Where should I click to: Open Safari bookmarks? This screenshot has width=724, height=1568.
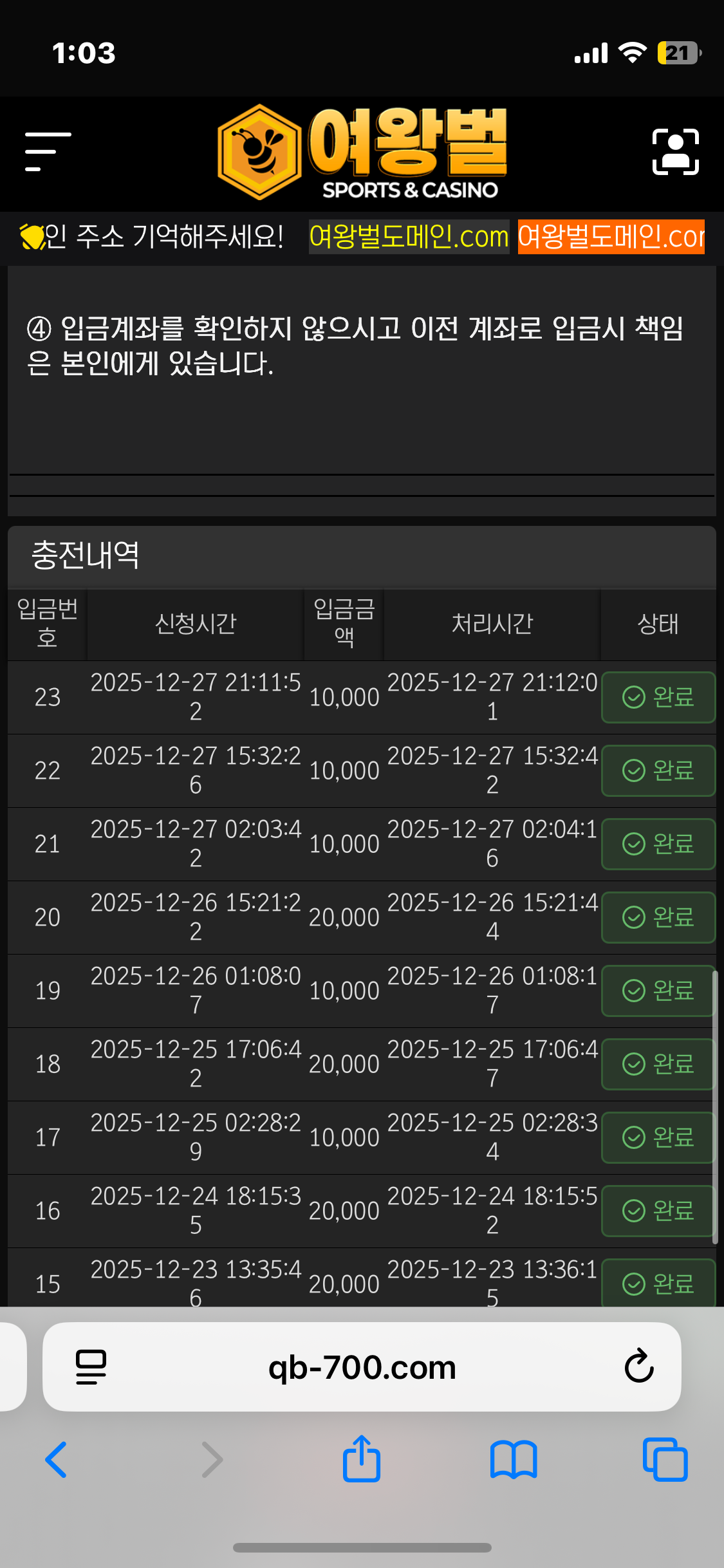tap(513, 1460)
